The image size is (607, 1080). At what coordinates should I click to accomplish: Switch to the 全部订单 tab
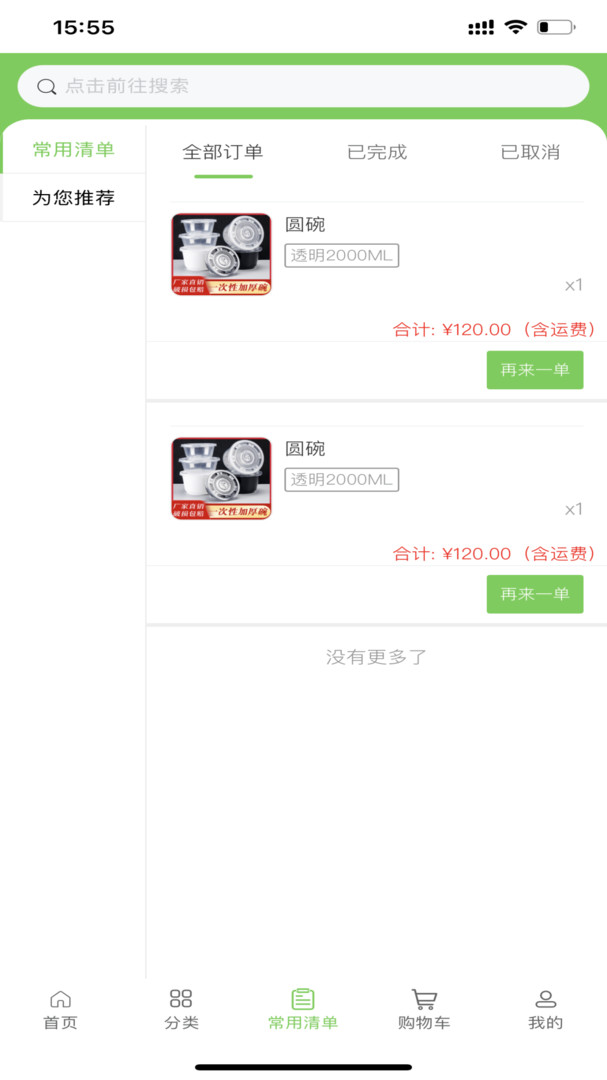pos(222,152)
